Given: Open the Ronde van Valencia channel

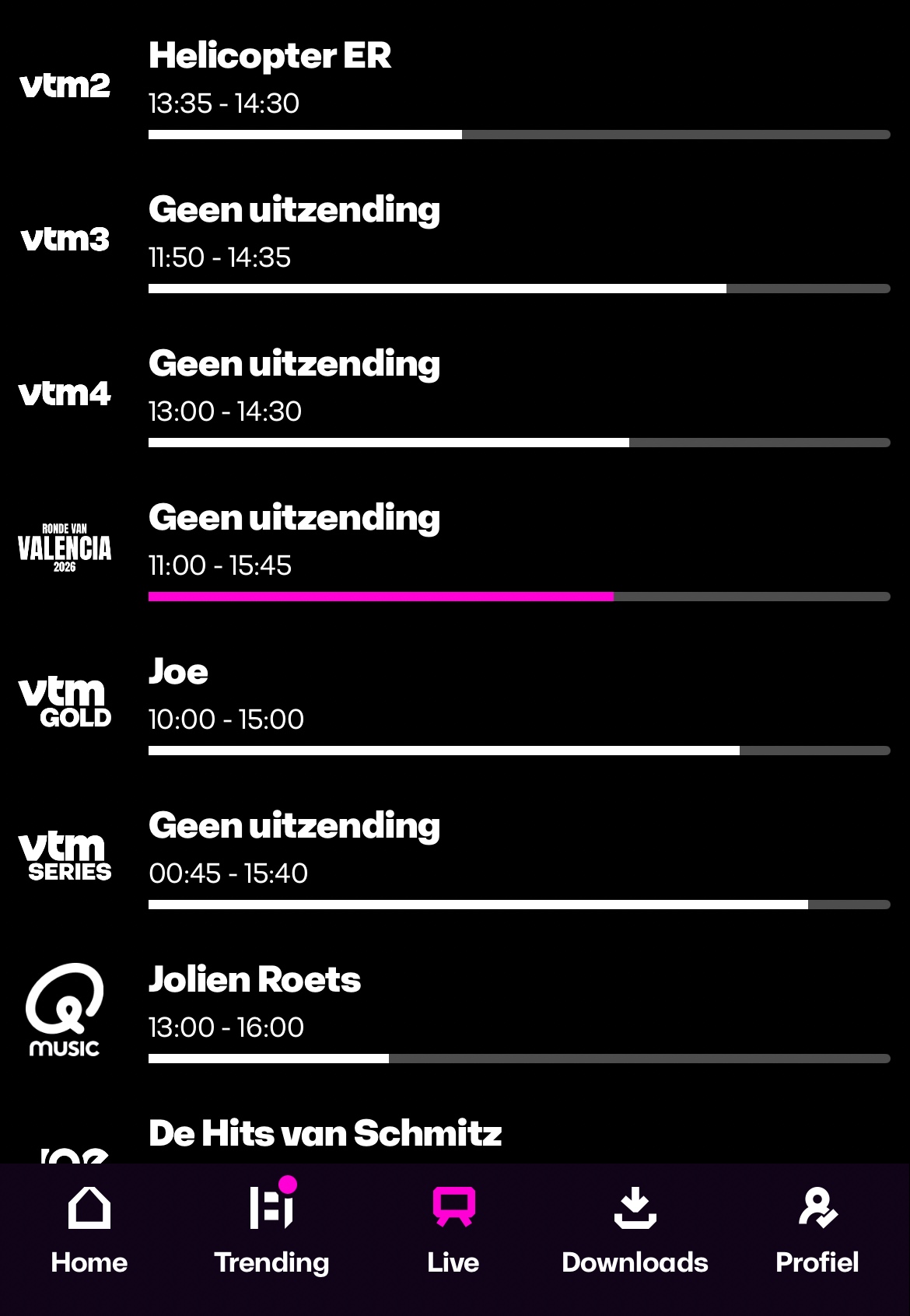Looking at the screenshot, I should click(x=455, y=544).
